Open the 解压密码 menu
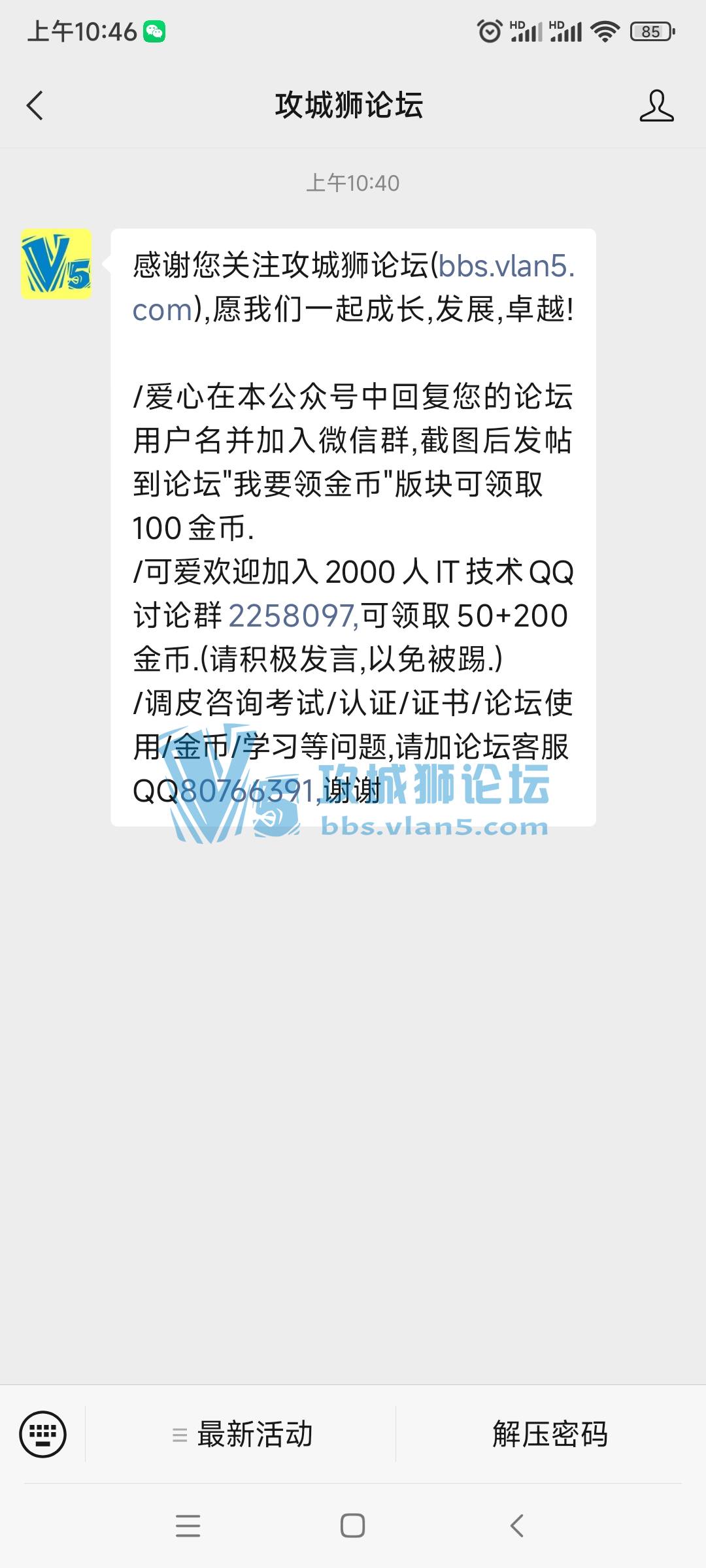706x1568 pixels. tap(550, 1434)
